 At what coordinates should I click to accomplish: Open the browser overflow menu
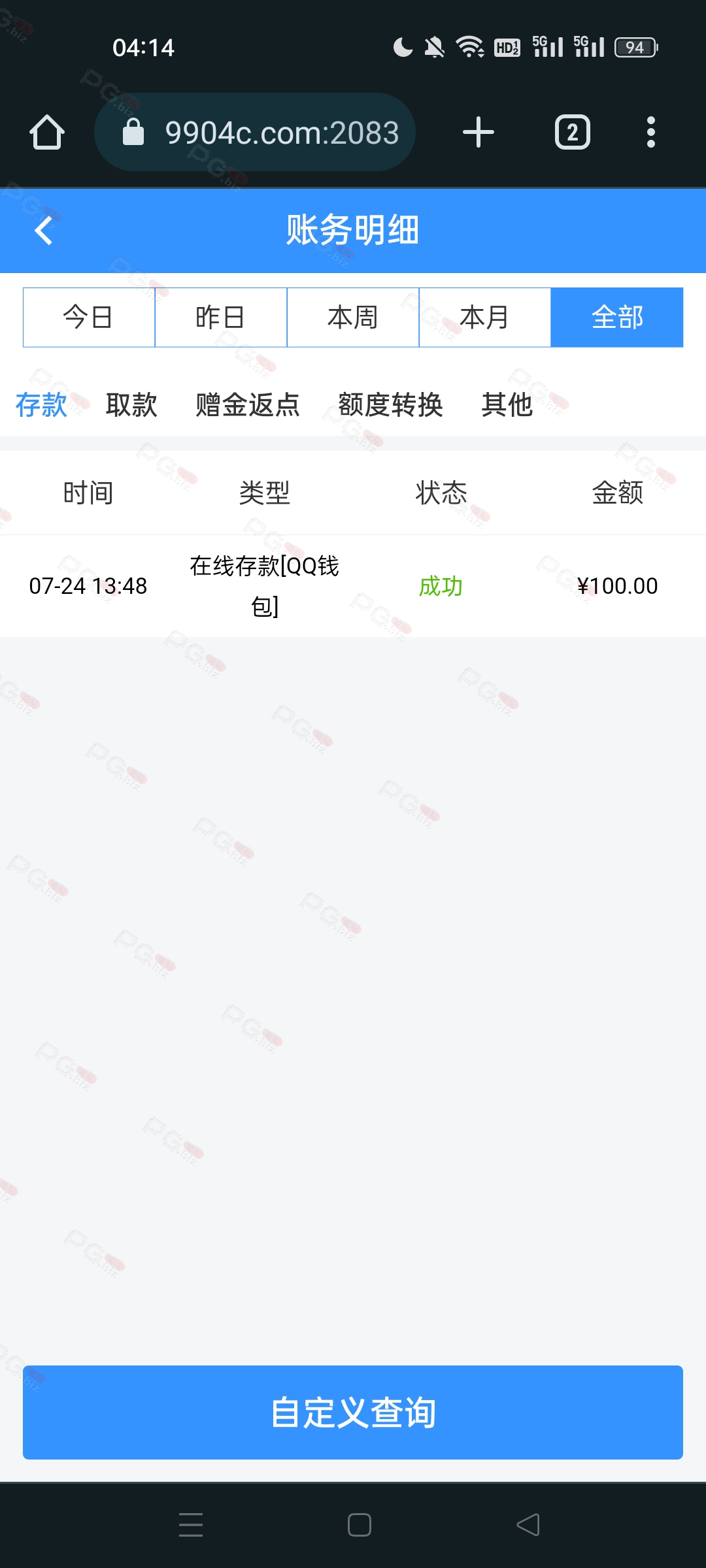tap(650, 133)
